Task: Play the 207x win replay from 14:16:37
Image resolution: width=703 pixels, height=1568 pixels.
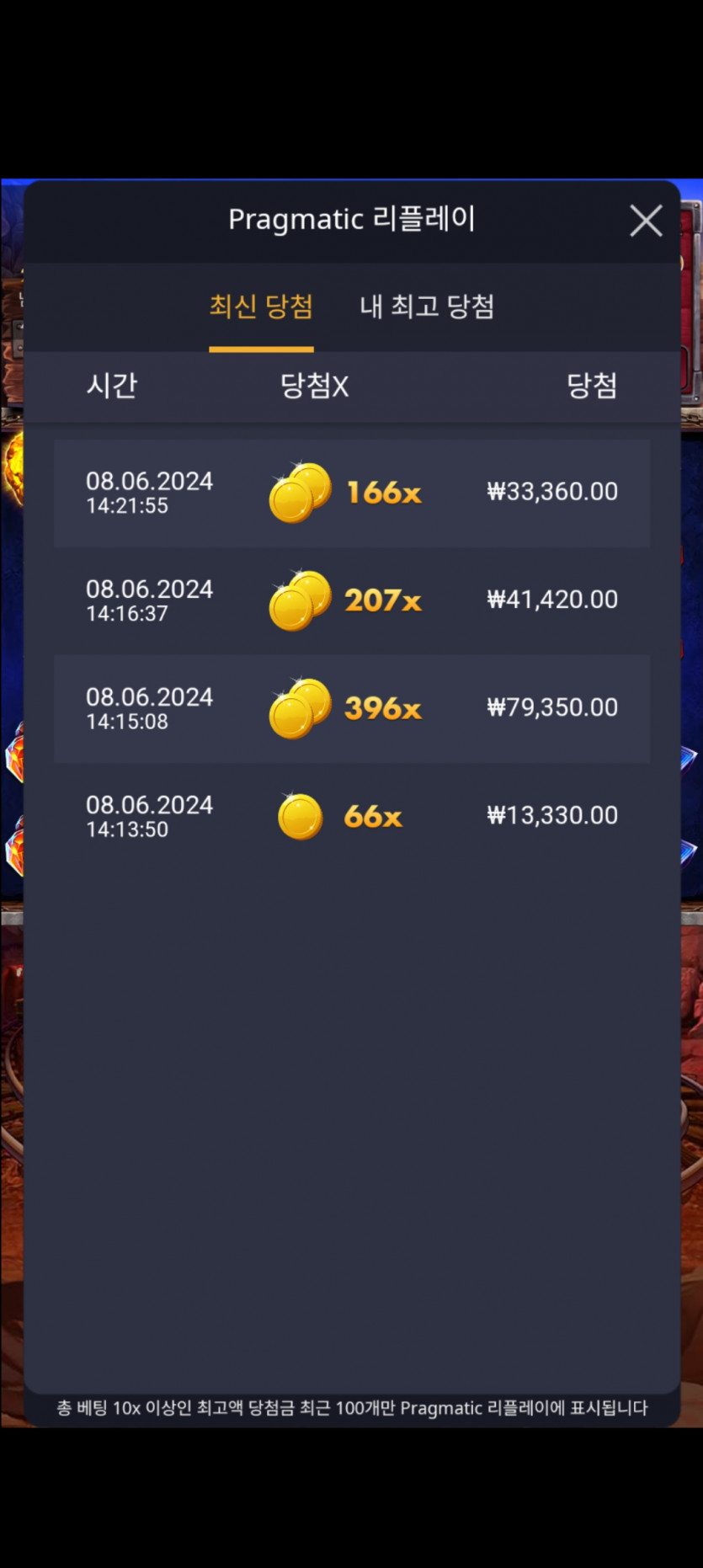Action: coord(351,600)
